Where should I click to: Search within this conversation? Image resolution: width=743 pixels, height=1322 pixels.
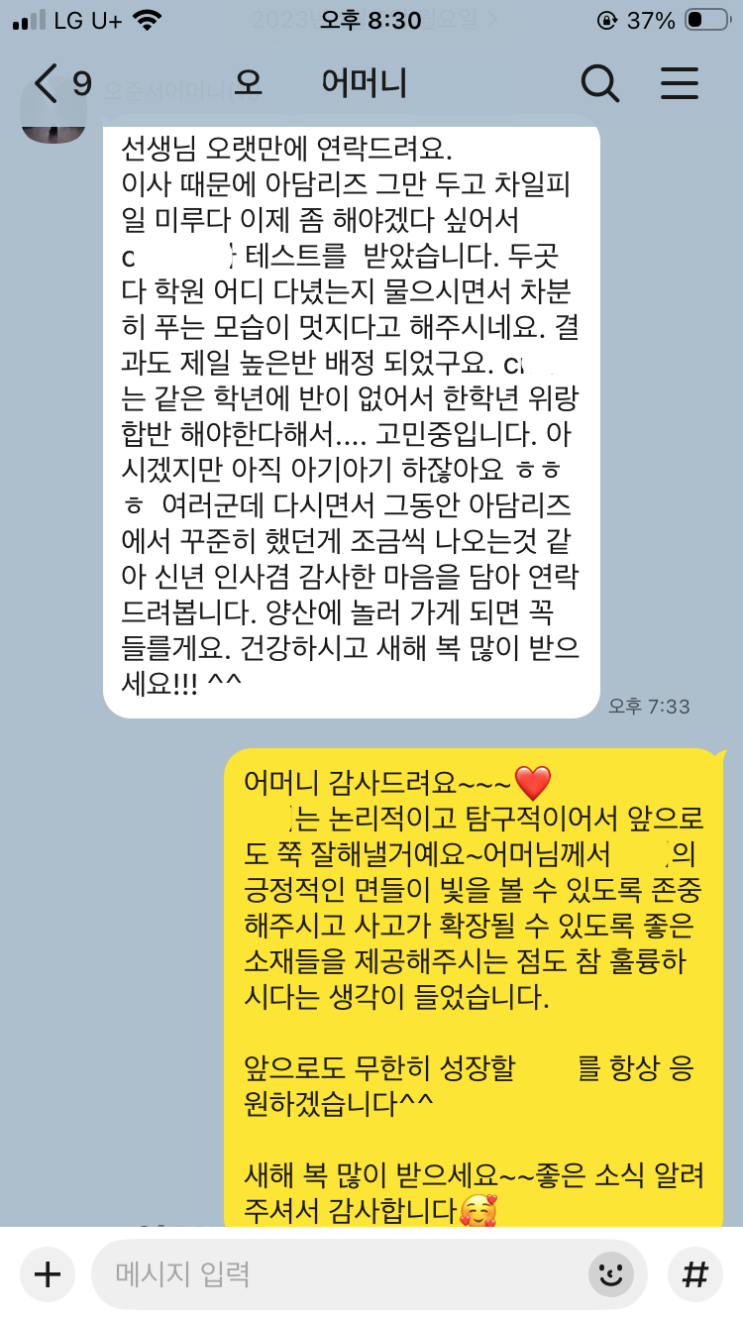[x=599, y=84]
